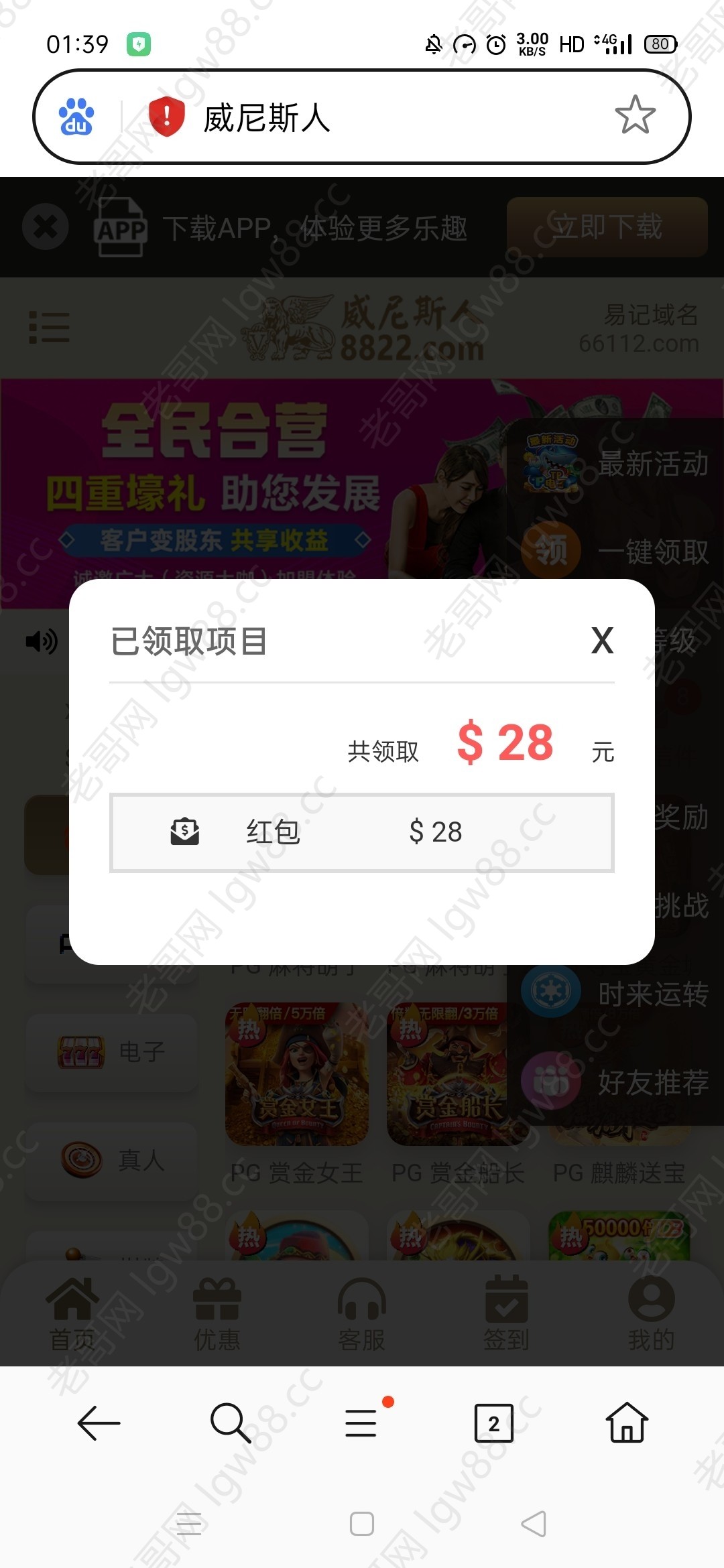Go back with the browser back arrow
Screen dimensions: 724x1568
pos(99,1423)
